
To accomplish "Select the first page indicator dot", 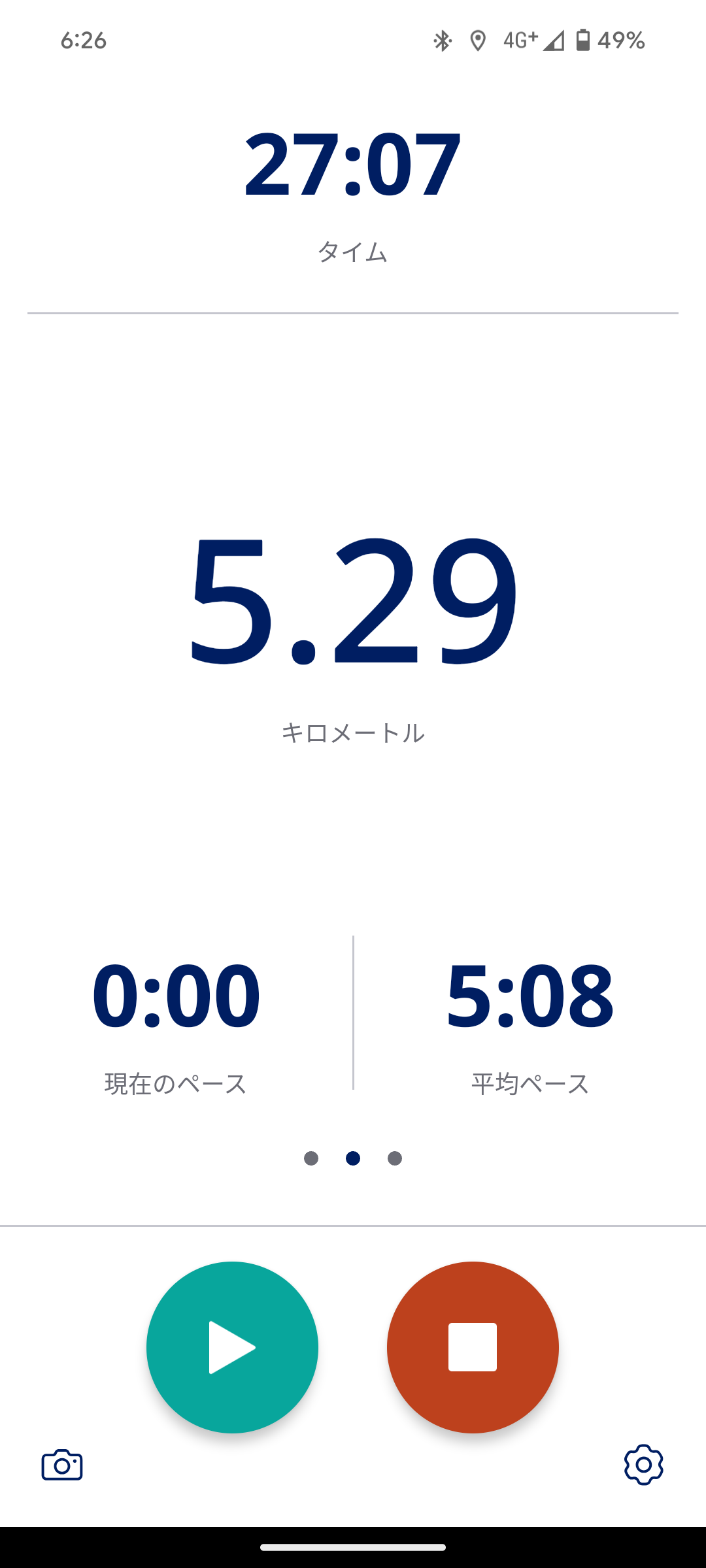I will click(311, 1158).
